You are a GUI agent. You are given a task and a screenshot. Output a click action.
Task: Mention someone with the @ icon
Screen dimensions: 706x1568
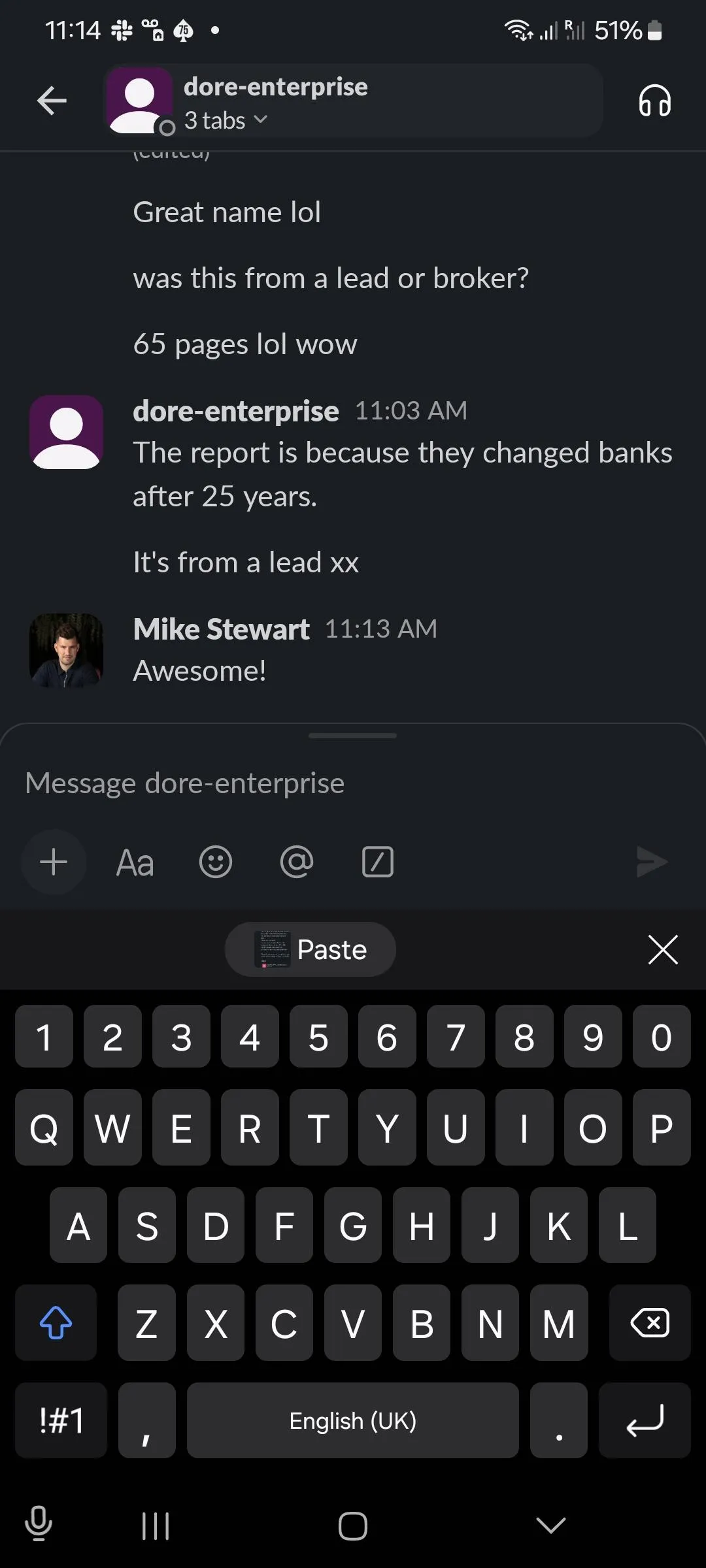(297, 862)
